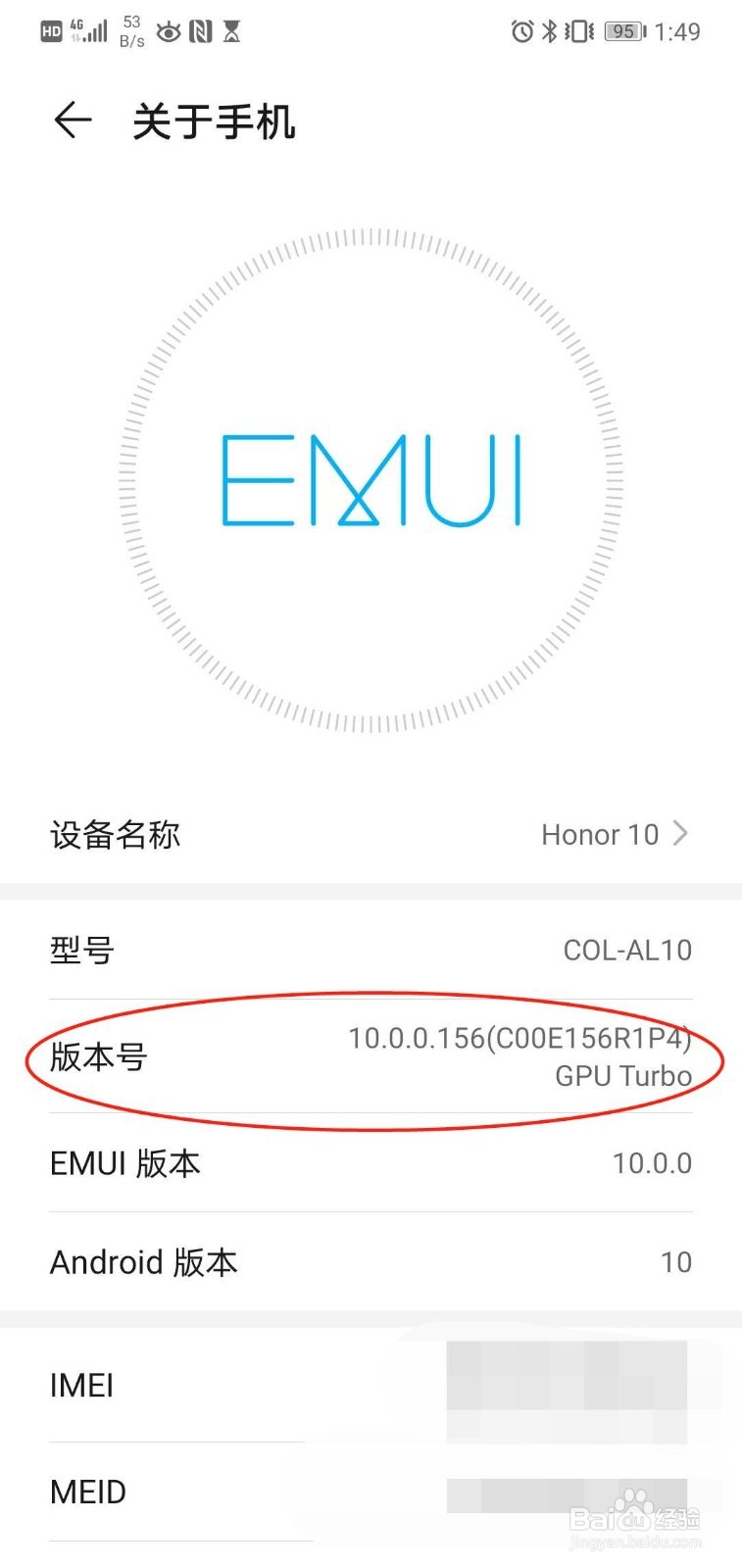Click the Android 版本 row showing 10
Image resolution: width=742 pixels, height=1568 pixels.
coord(371,1262)
